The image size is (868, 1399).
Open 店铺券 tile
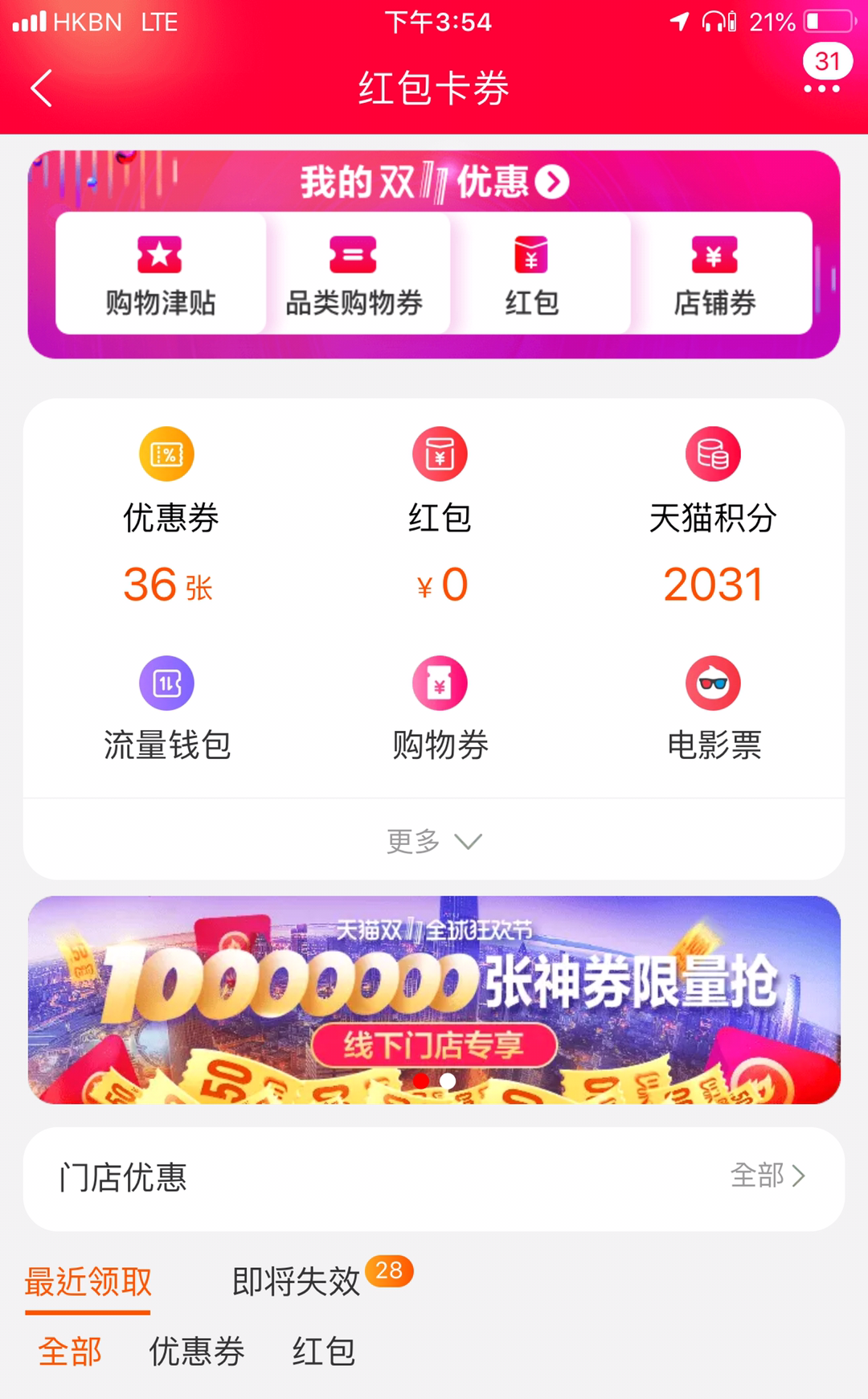click(x=714, y=273)
